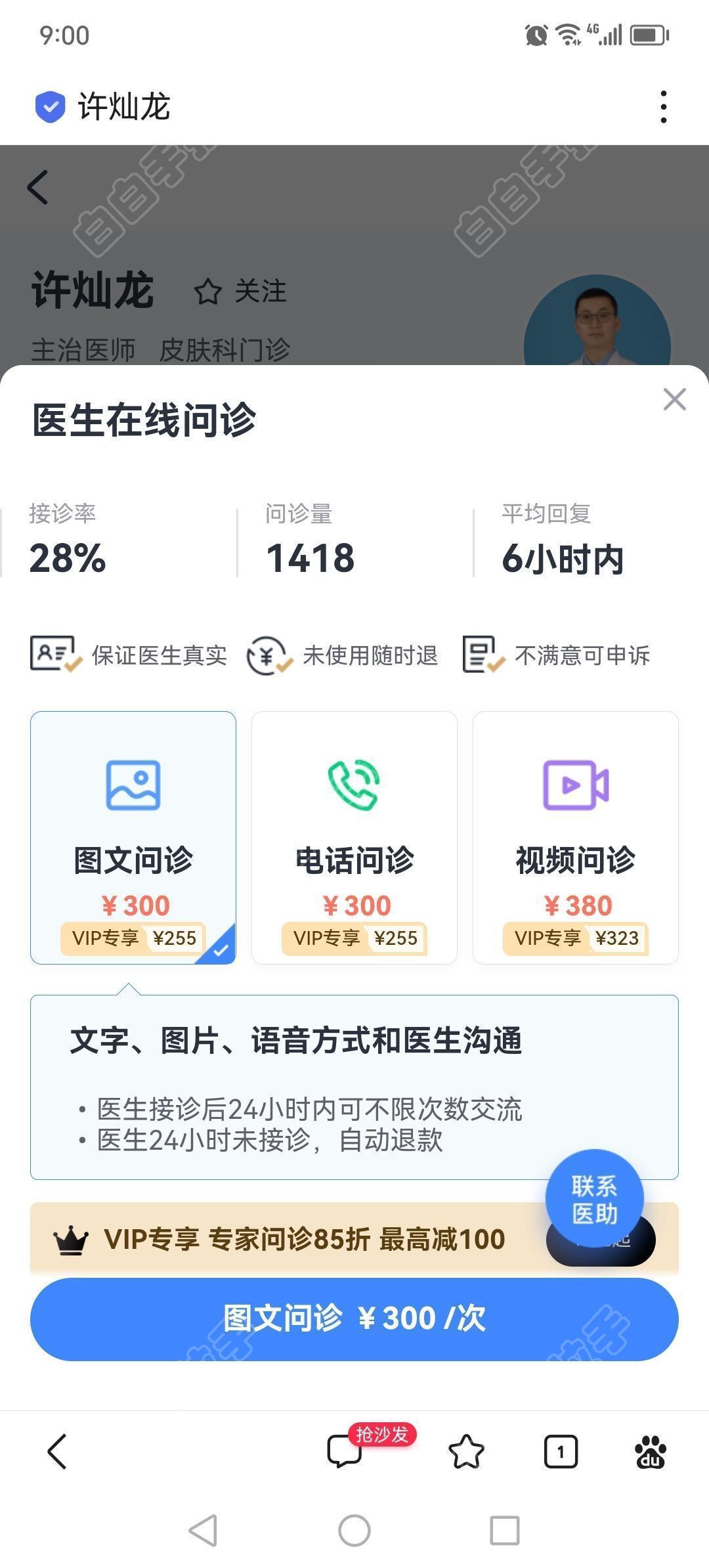Go back with the browser toolbar arrow
Screen dimensions: 709x1568
pos(58,1451)
